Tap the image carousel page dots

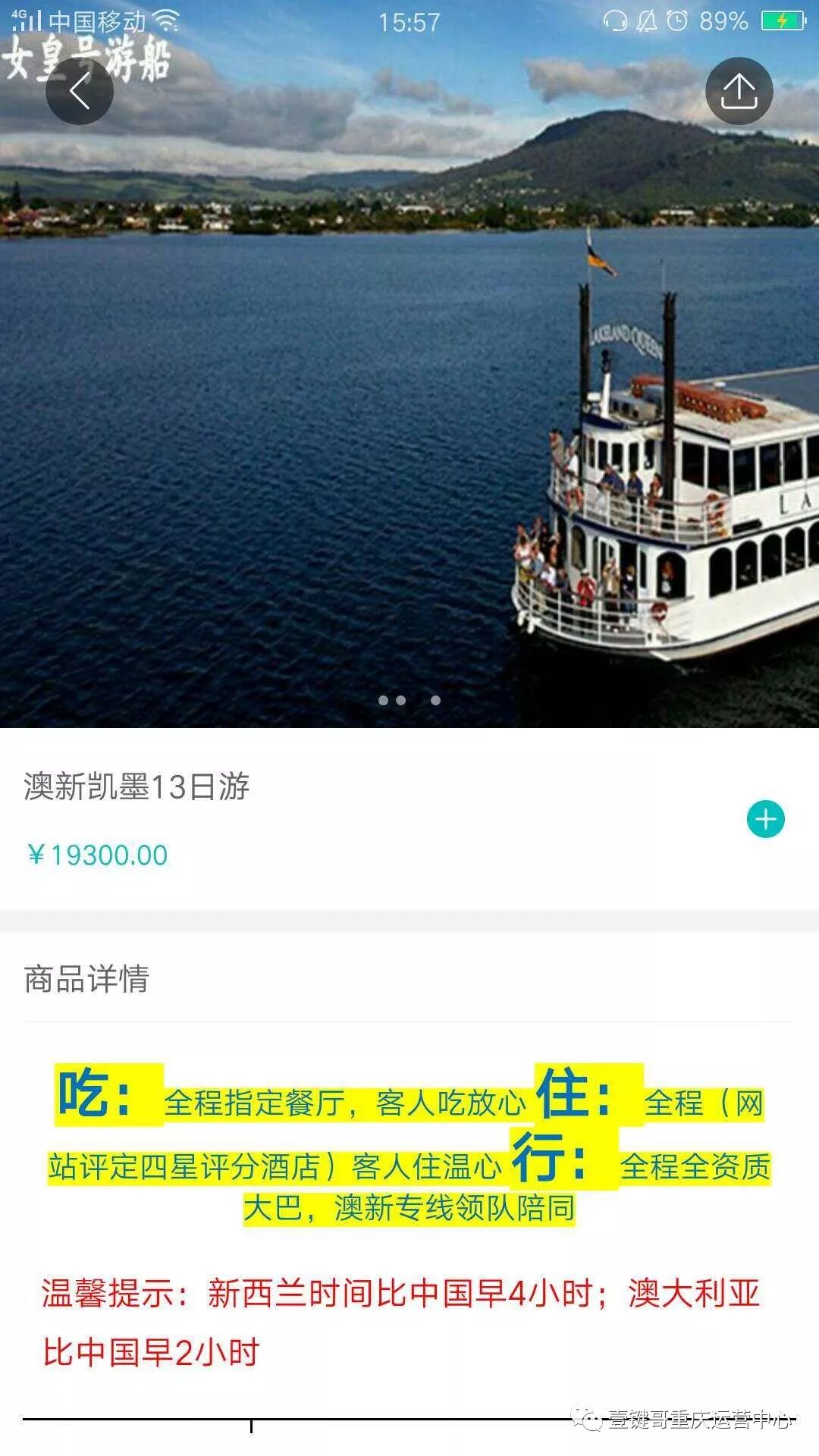tap(409, 700)
